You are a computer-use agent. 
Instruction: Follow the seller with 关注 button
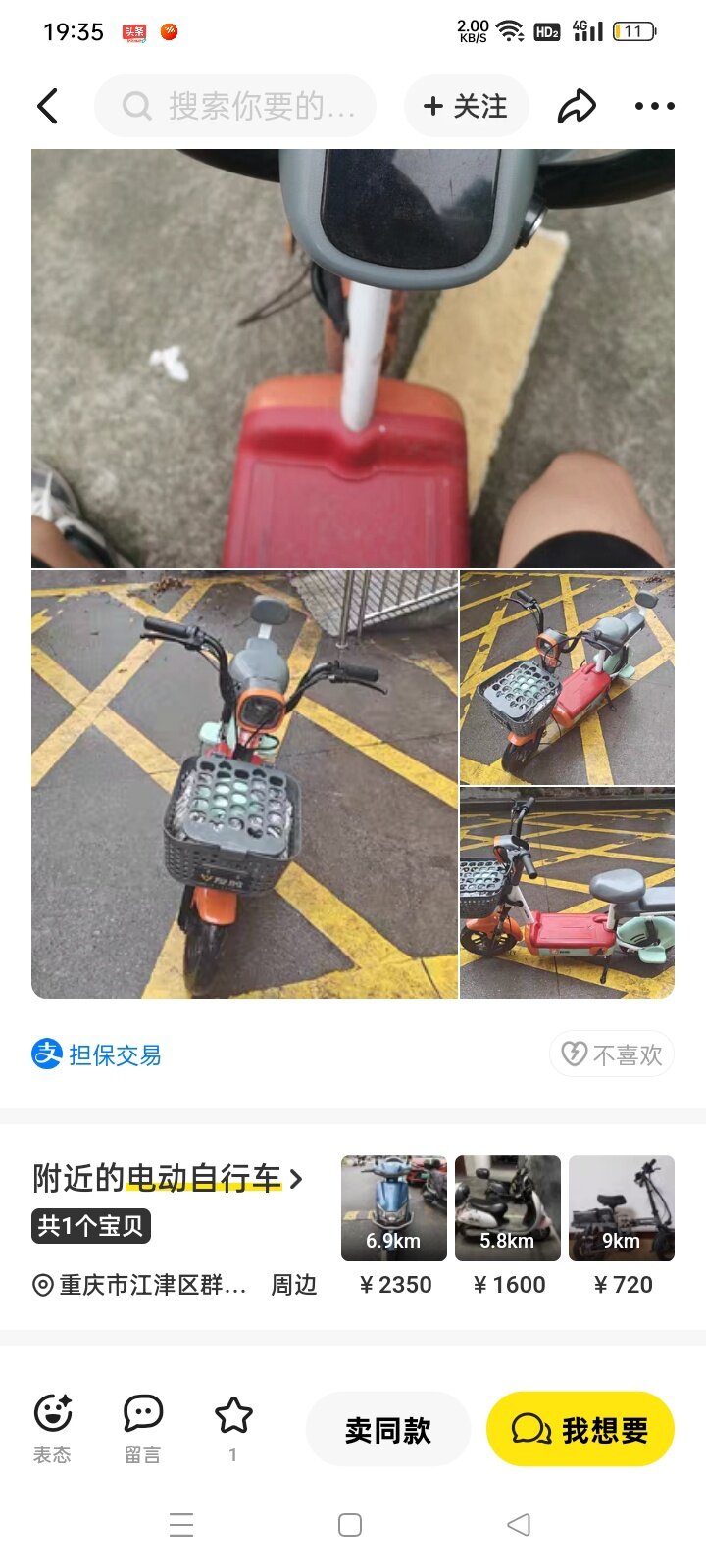pyautogui.click(x=466, y=106)
